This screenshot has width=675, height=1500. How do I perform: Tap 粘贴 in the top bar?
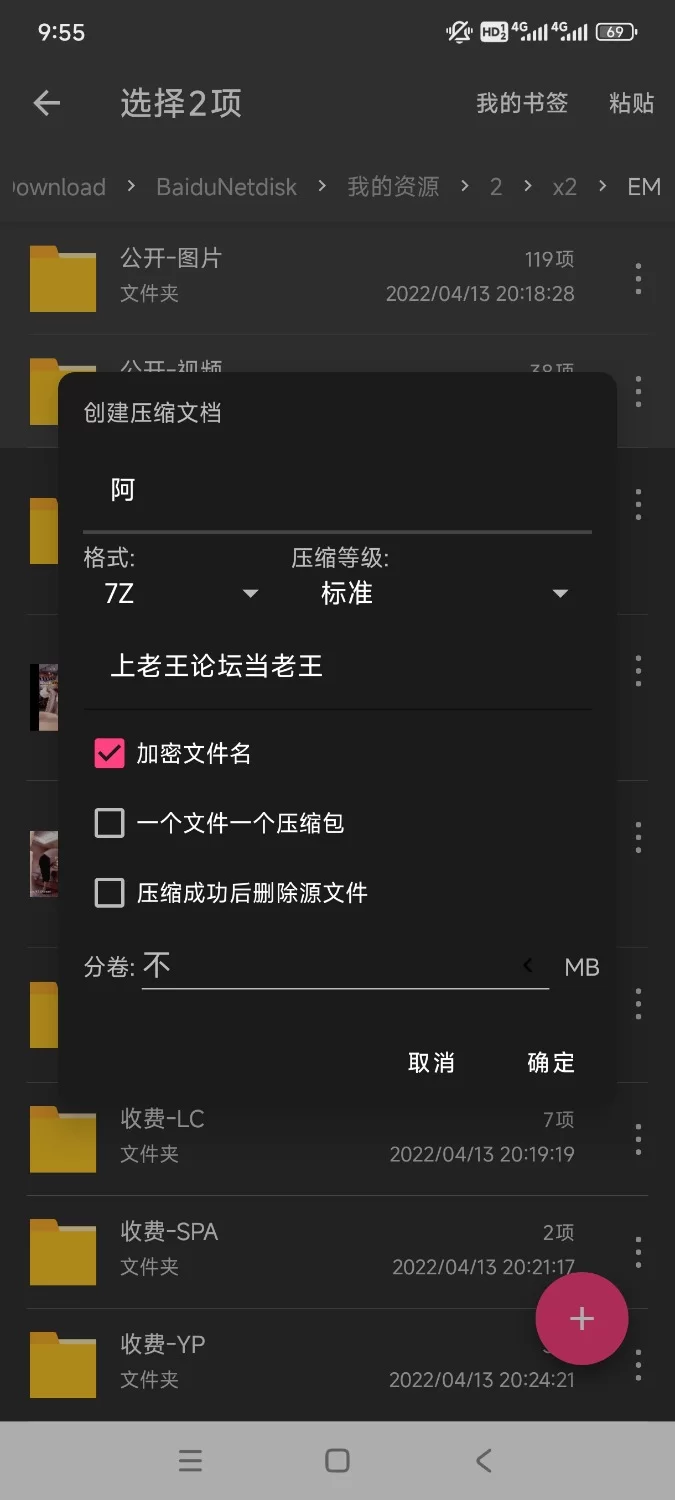point(631,103)
